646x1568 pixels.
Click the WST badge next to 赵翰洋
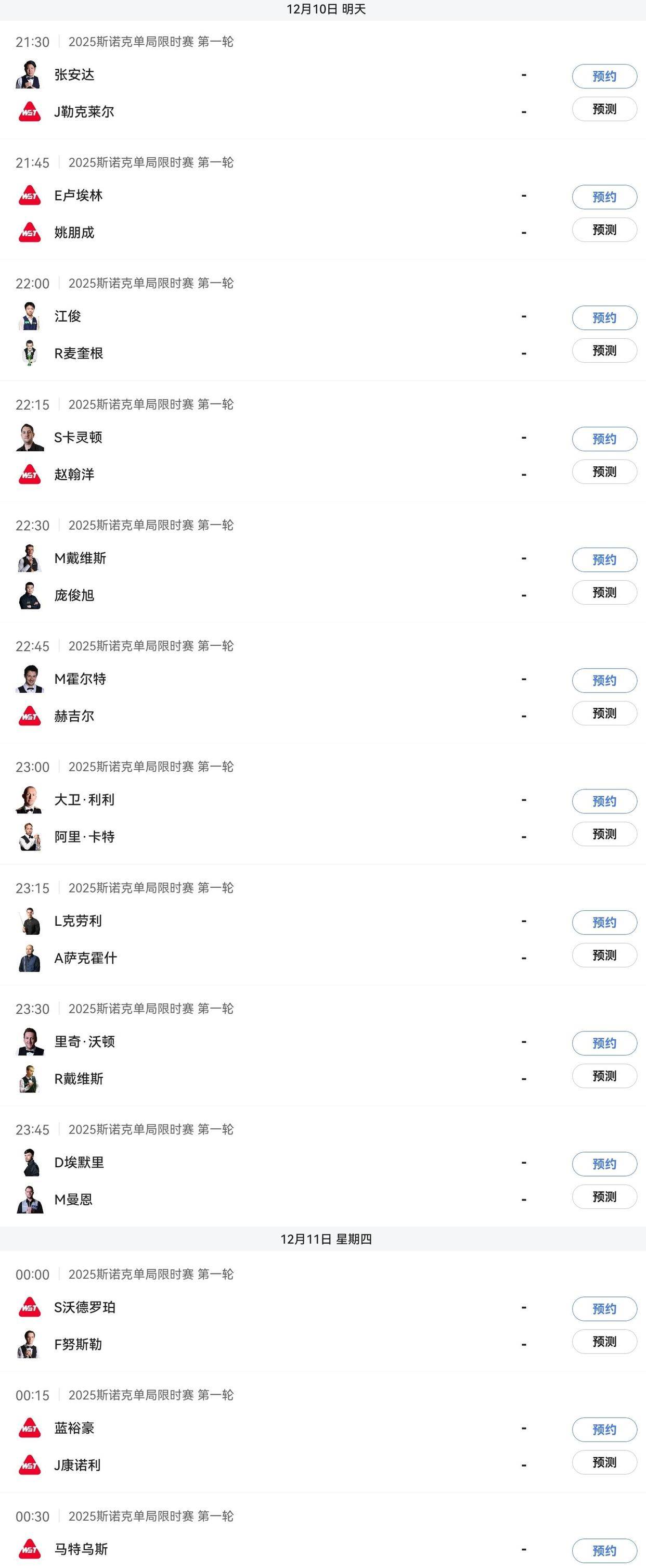coord(30,474)
